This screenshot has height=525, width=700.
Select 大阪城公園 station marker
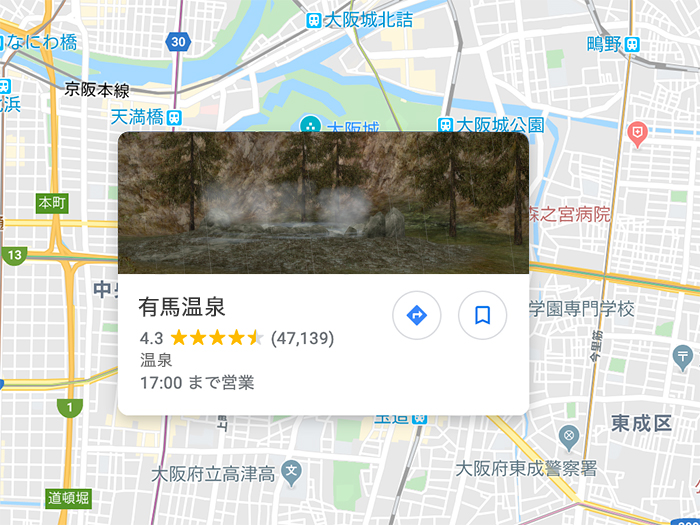tap(446, 125)
